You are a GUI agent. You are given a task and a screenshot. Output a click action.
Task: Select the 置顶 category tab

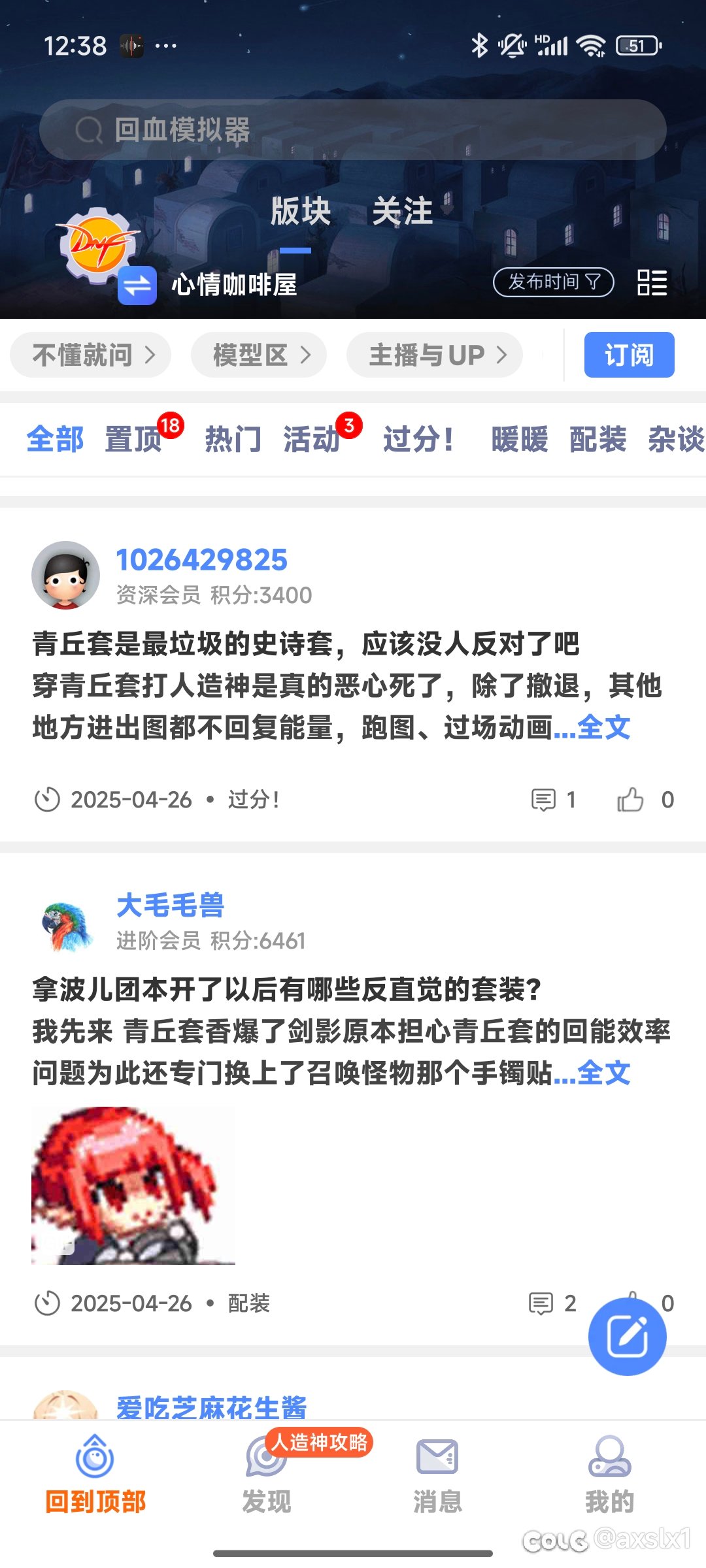(x=133, y=438)
